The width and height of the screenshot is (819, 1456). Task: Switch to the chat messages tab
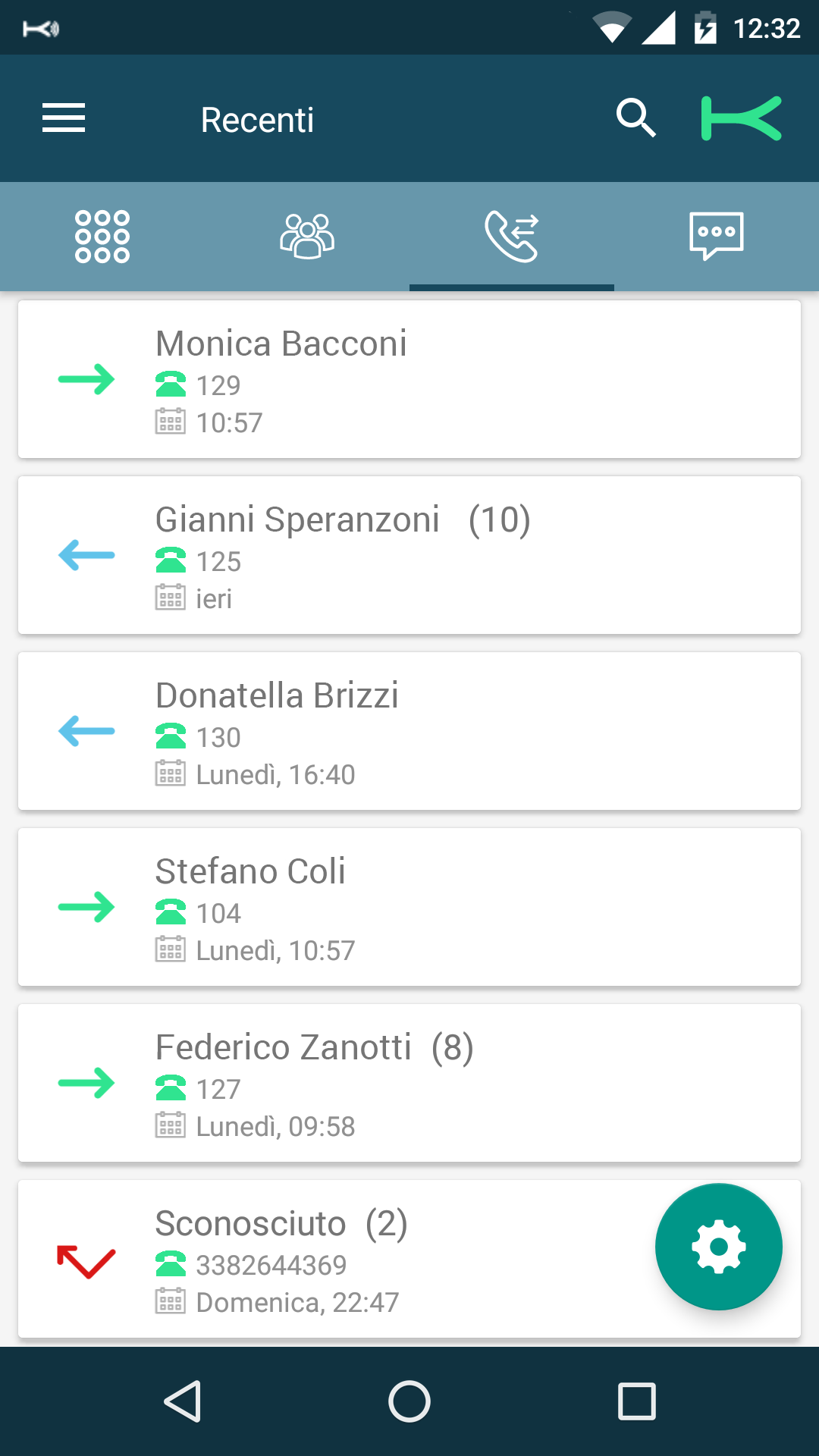[x=717, y=237]
